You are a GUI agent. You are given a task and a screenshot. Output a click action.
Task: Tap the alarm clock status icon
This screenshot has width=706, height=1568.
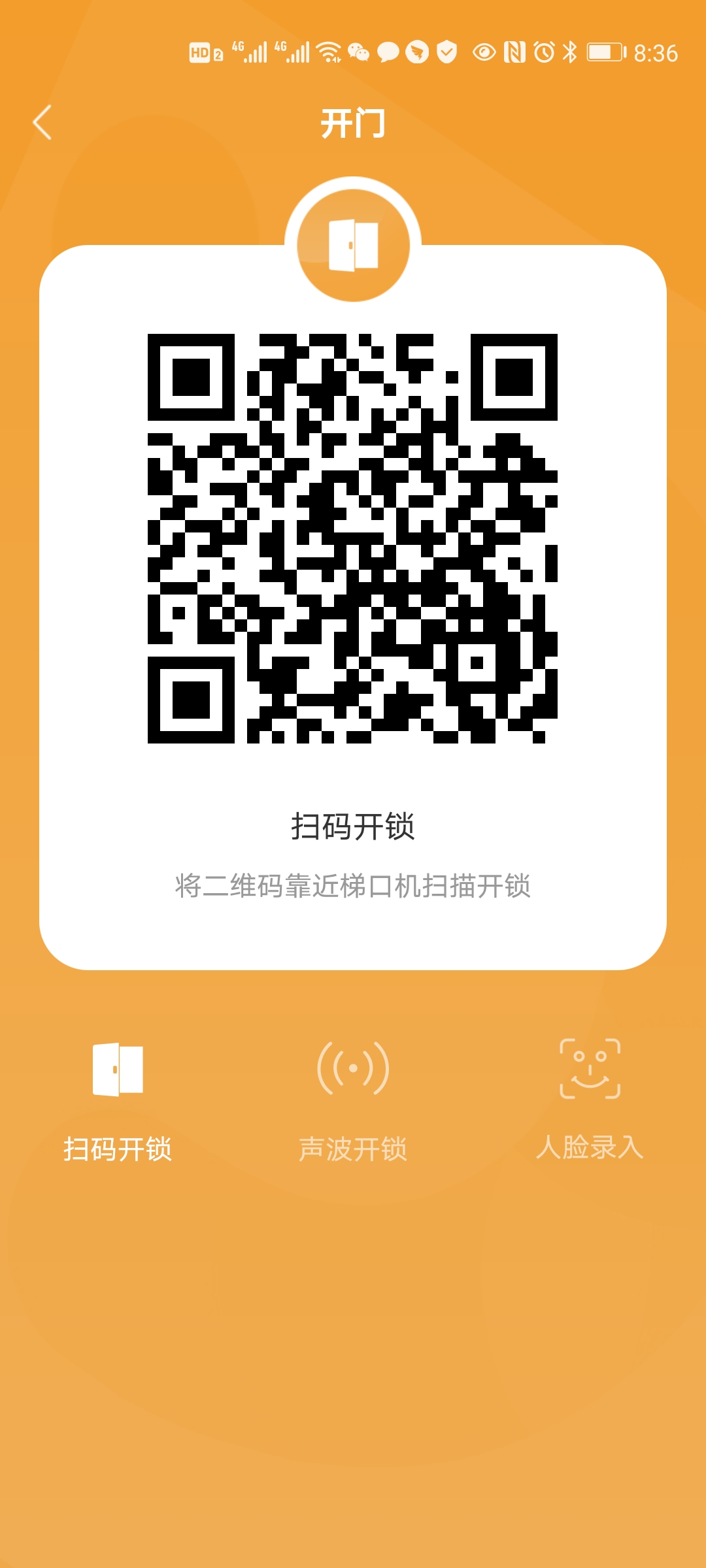[543, 52]
